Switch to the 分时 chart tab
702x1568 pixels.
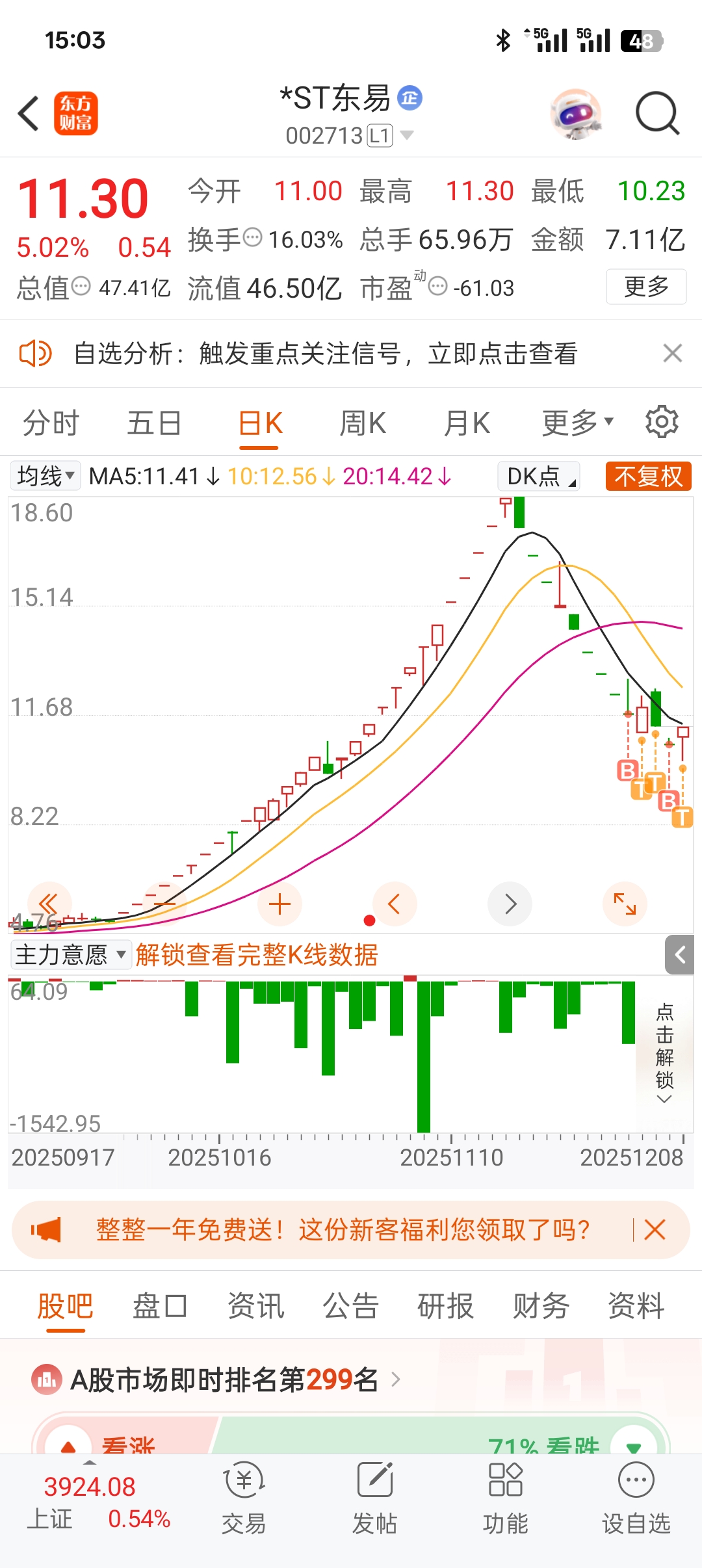point(51,423)
